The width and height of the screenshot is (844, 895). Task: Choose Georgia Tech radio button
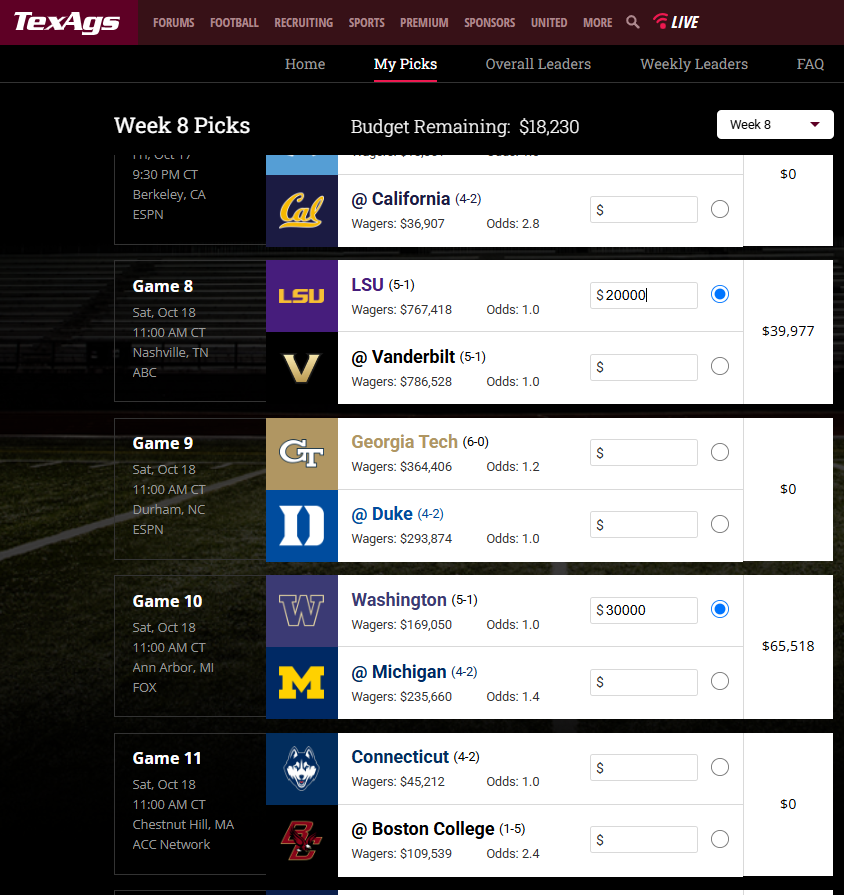click(720, 452)
